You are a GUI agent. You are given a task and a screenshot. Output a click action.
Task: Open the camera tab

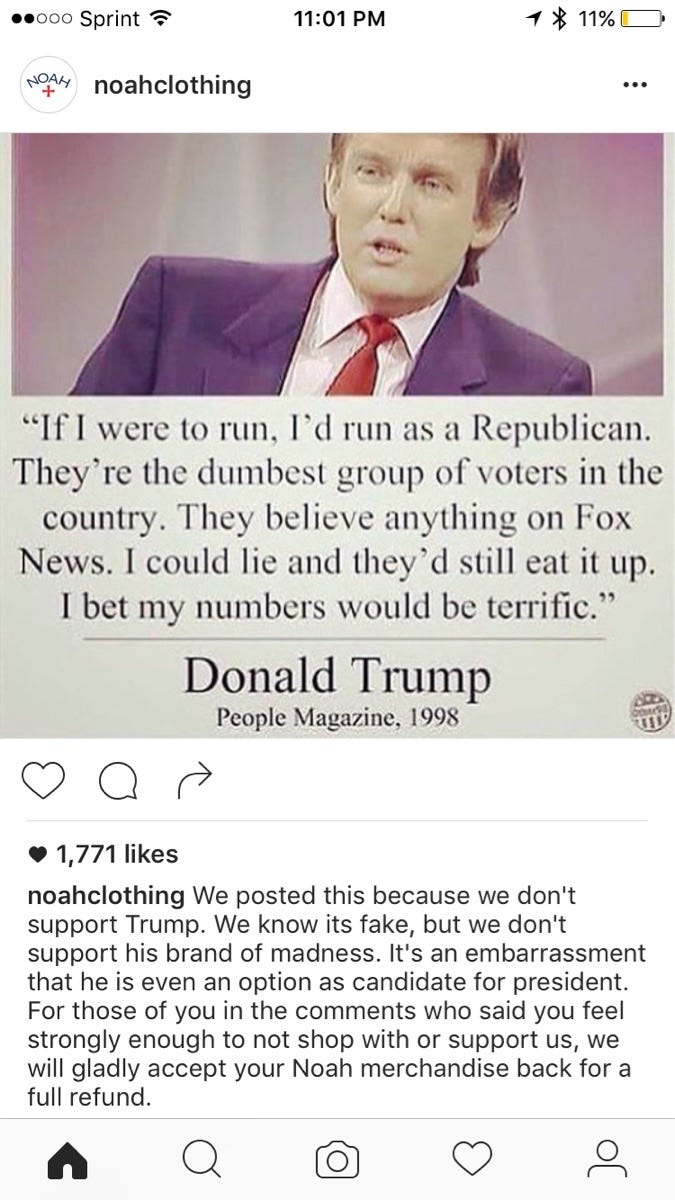[x=337, y=1161]
